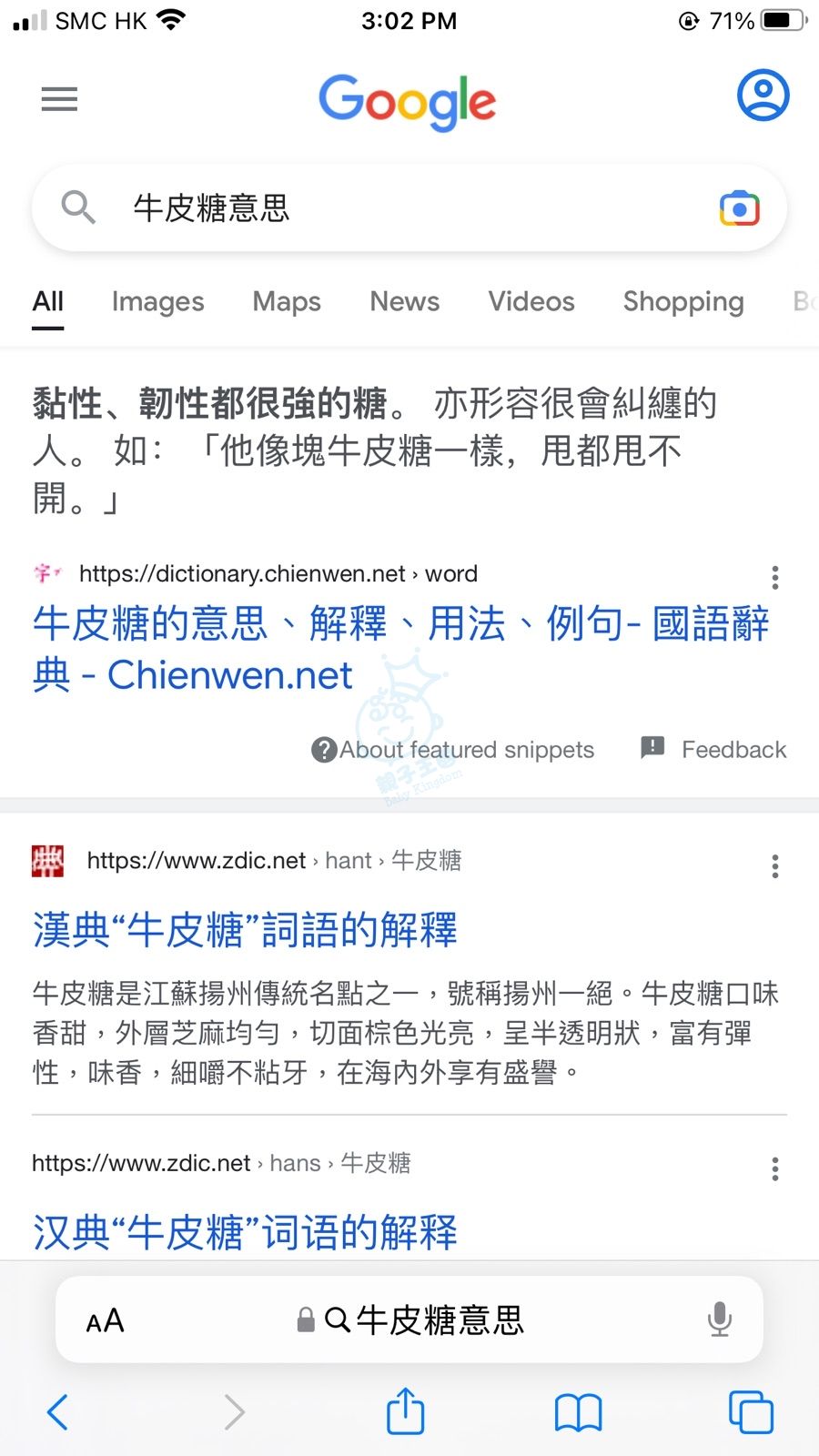
Task: Start voice search with the microphone
Action: (719, 1319)
